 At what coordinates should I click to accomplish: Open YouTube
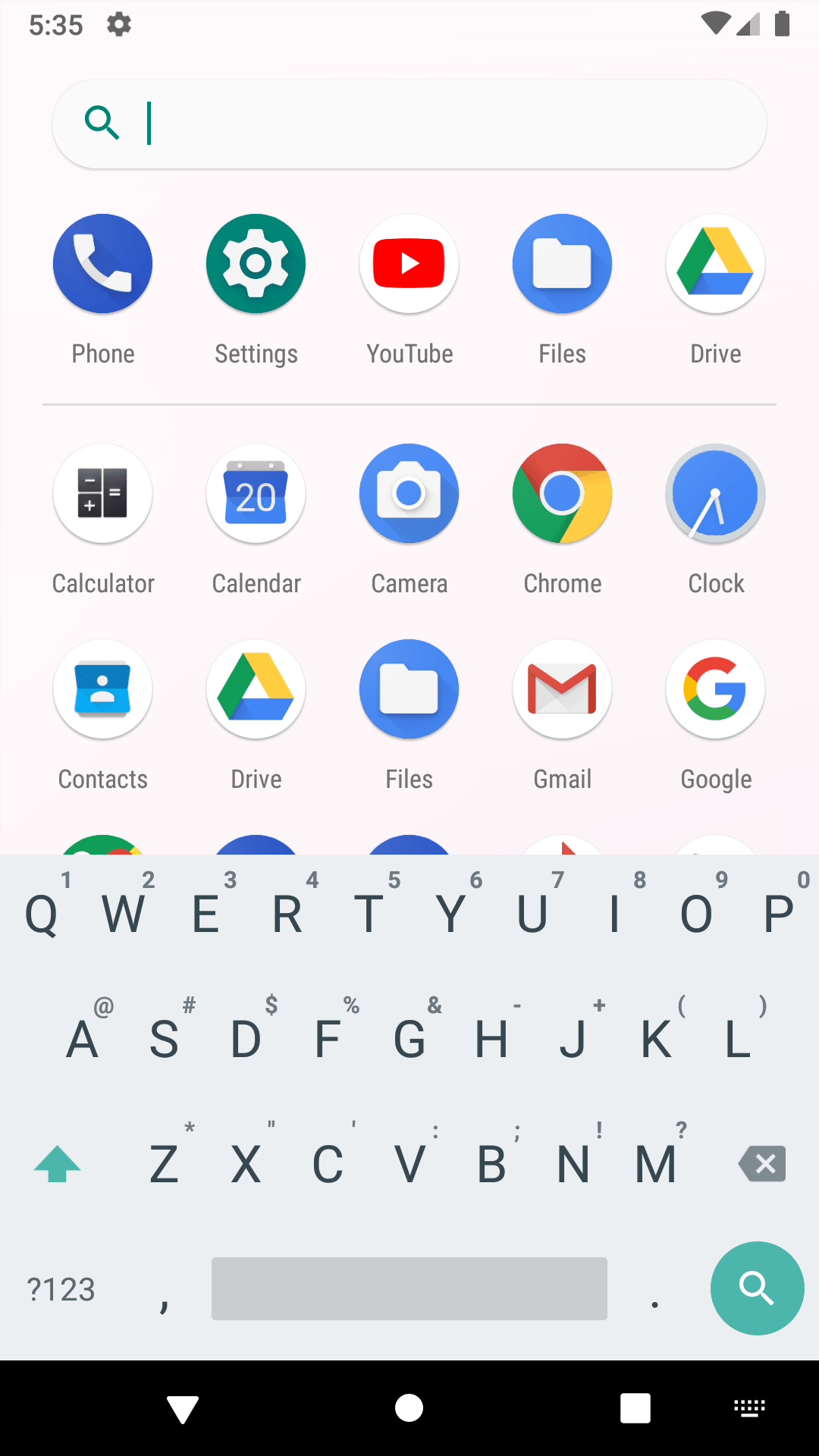409,264
